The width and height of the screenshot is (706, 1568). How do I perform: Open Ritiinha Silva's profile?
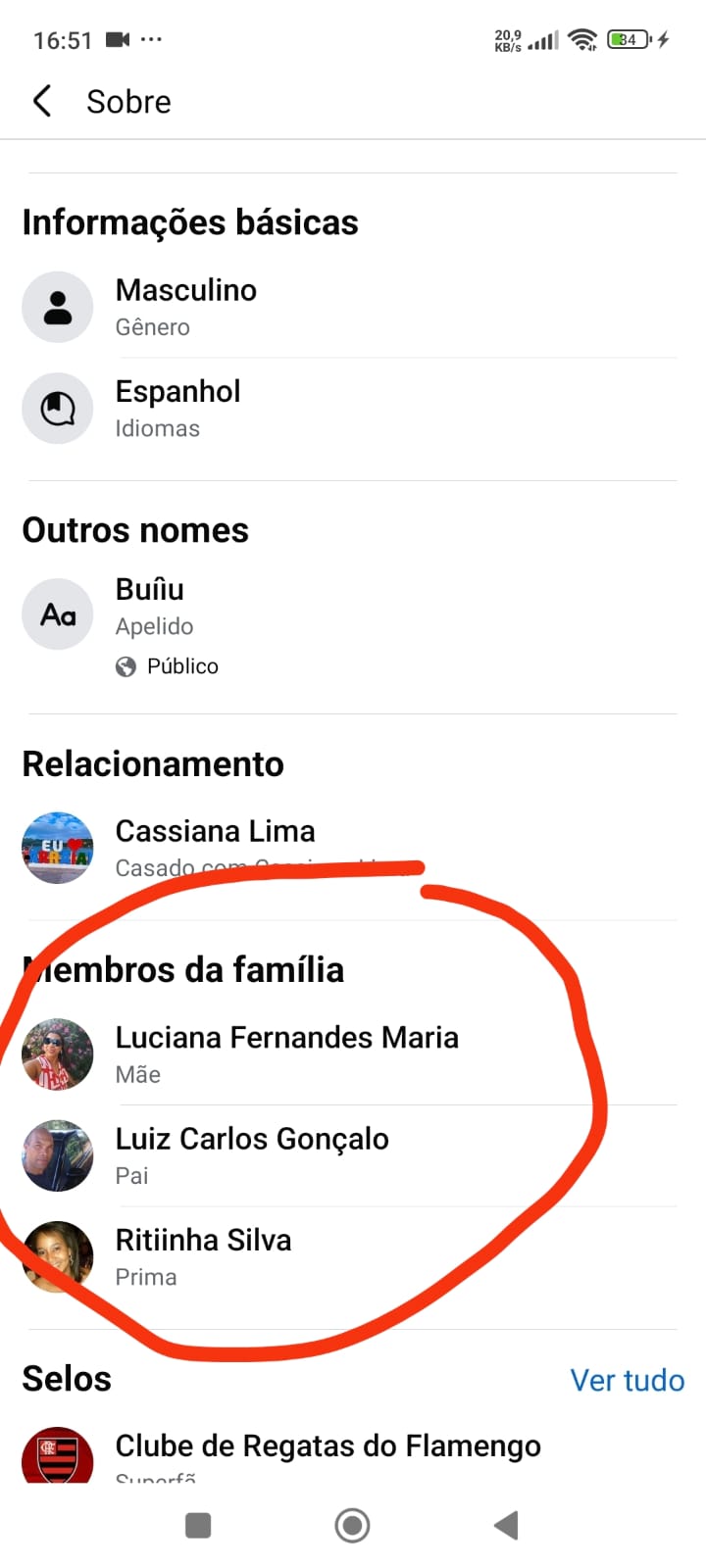pos(203,1241)
